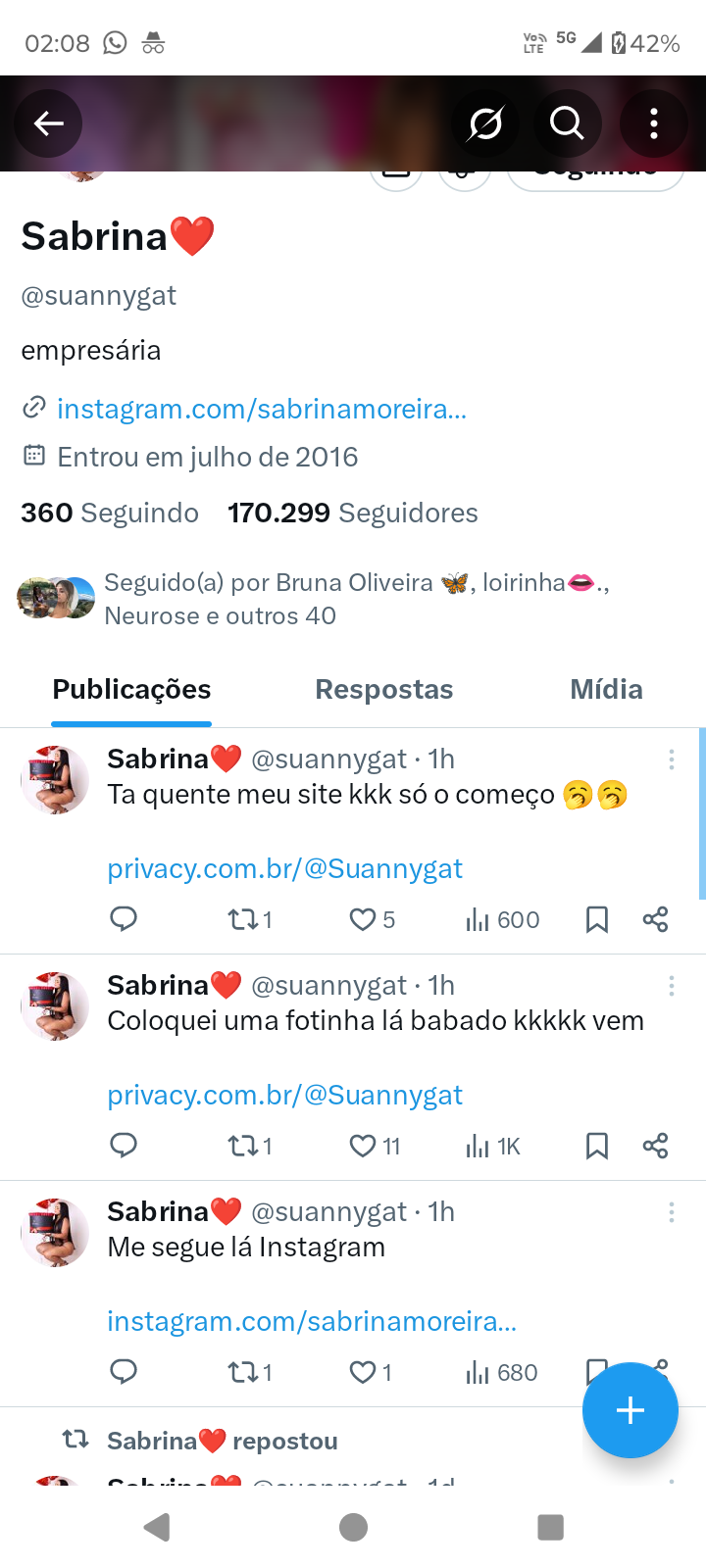Open Instagram link in "Me segue lá" post
This screenshot has width=706, height=1568.
(x=311, y=1321)
